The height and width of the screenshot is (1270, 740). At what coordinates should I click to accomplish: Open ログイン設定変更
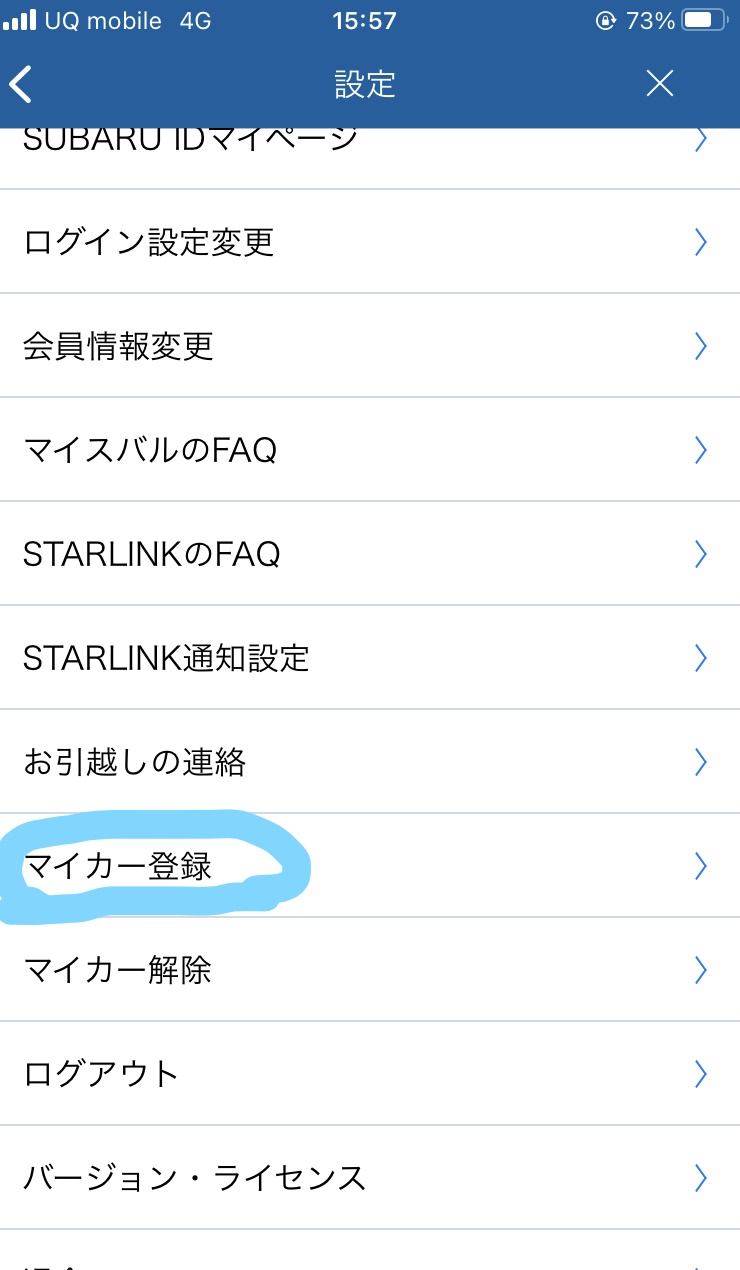(x=369, y=242)
